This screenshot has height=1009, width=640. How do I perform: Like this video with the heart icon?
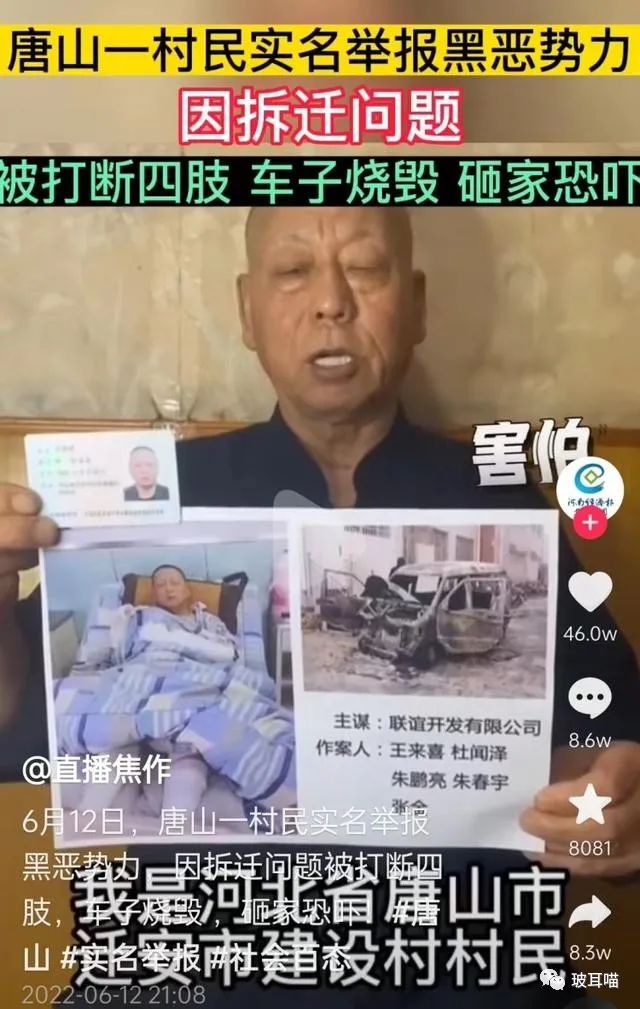click(x=590, y=592)
